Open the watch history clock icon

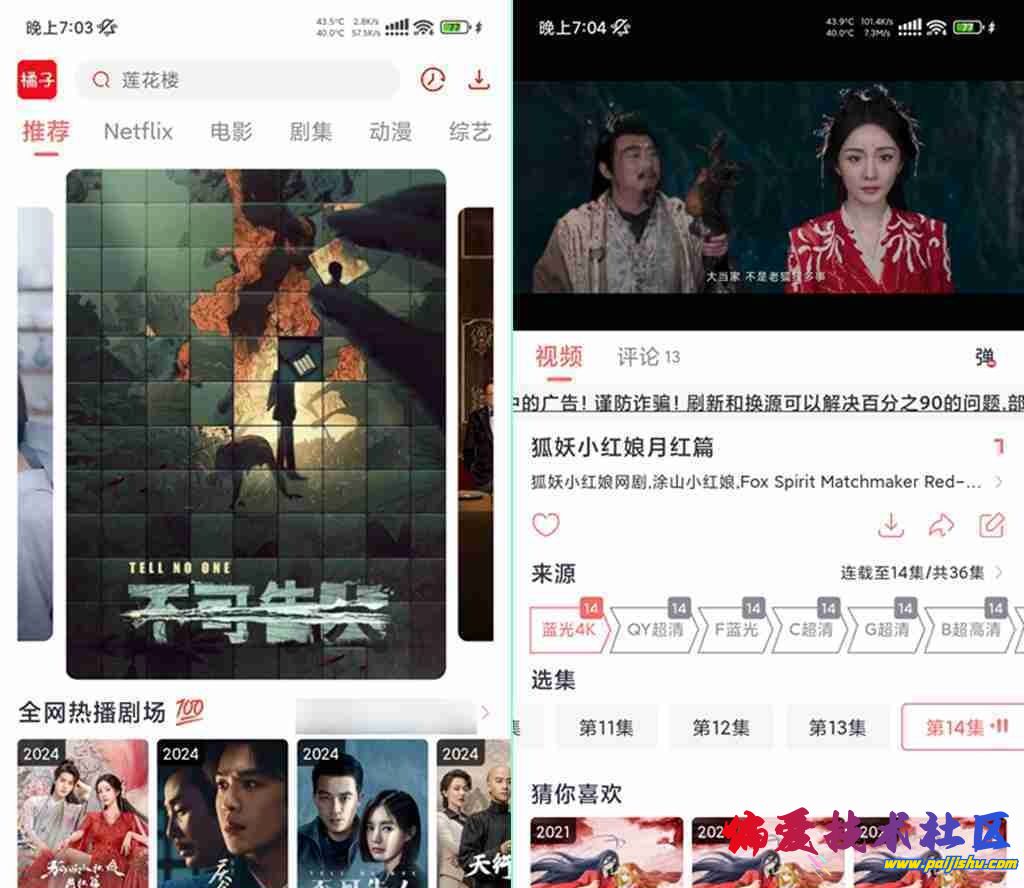click(x=432, y=80)
